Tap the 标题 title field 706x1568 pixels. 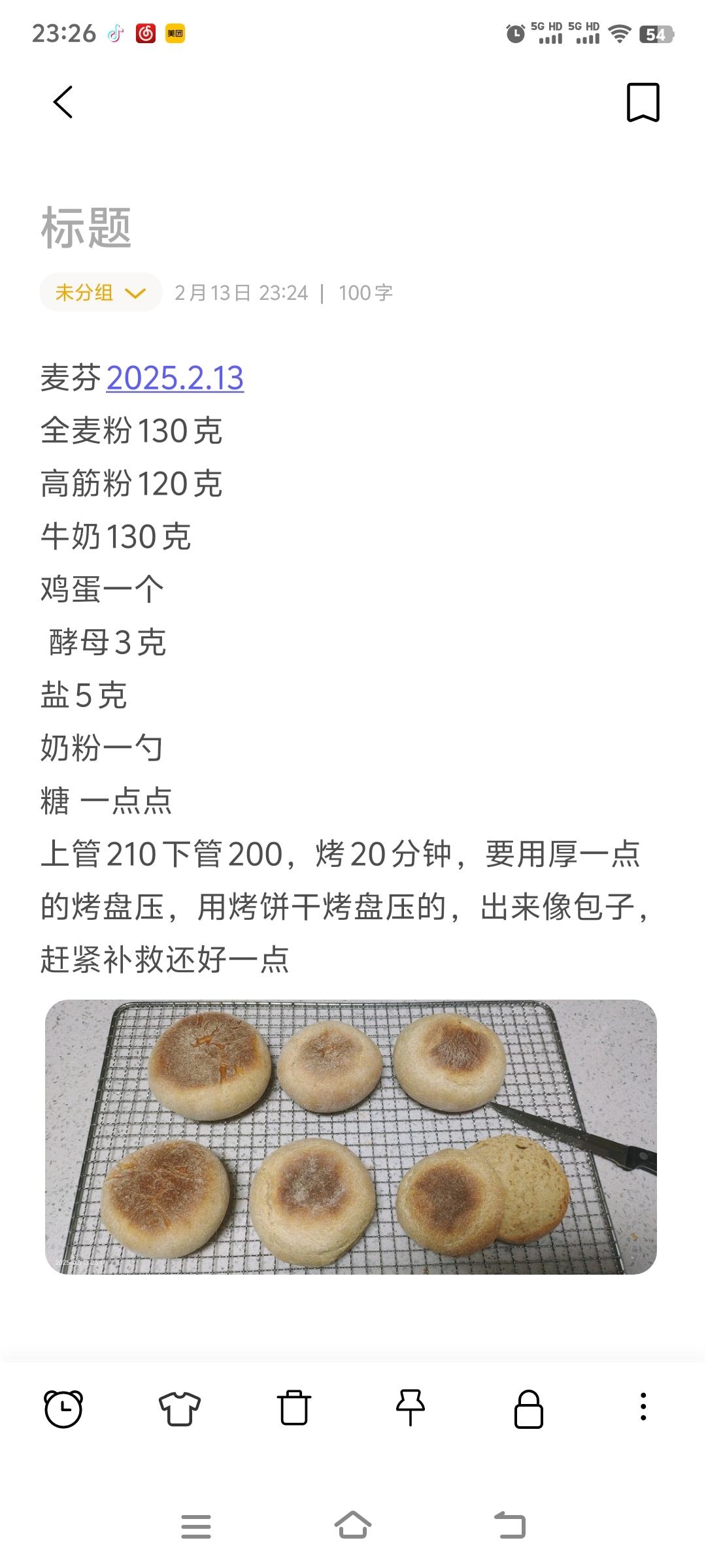(86, 228)
